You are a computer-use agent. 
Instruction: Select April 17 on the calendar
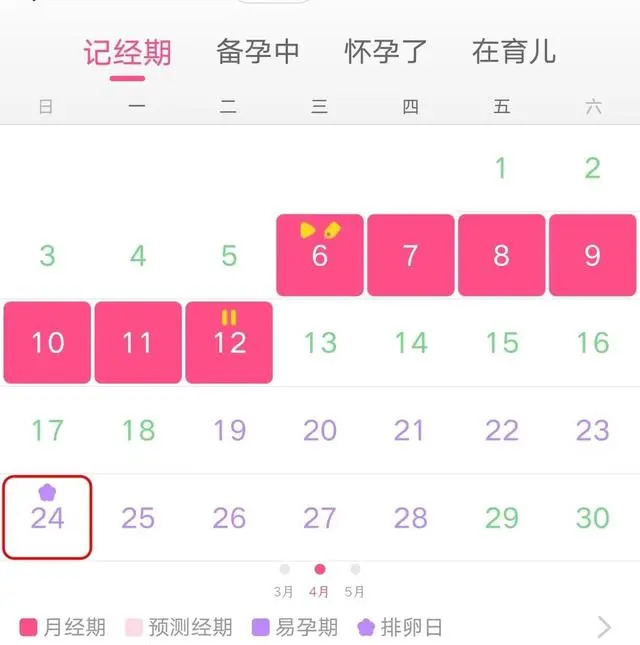pyautogui.click(x=47, y=430)
